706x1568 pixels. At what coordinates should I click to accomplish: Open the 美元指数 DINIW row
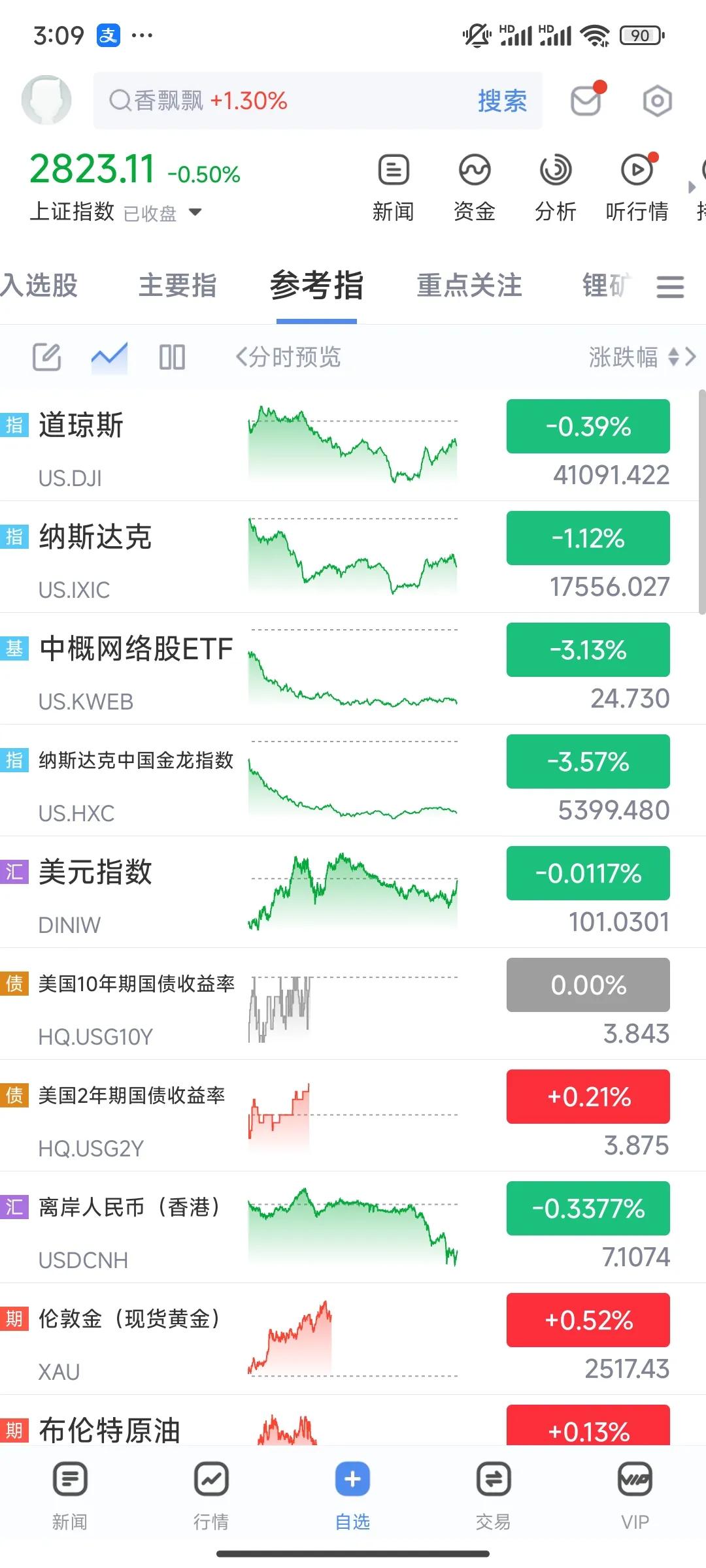pyautogui.click(x=353, y=892)
